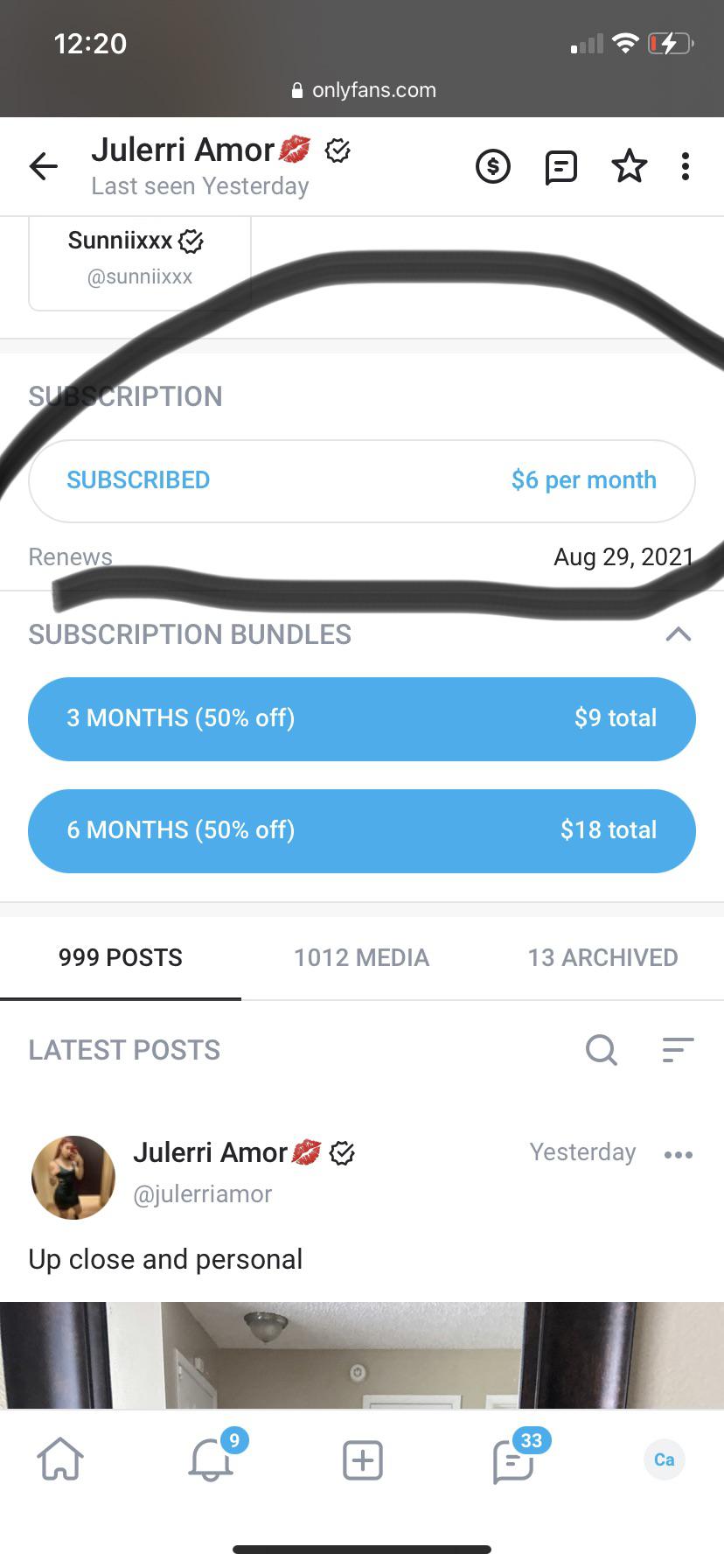
Task: Open the three-dot profile options menu
Action: click(x=686, y=166)
